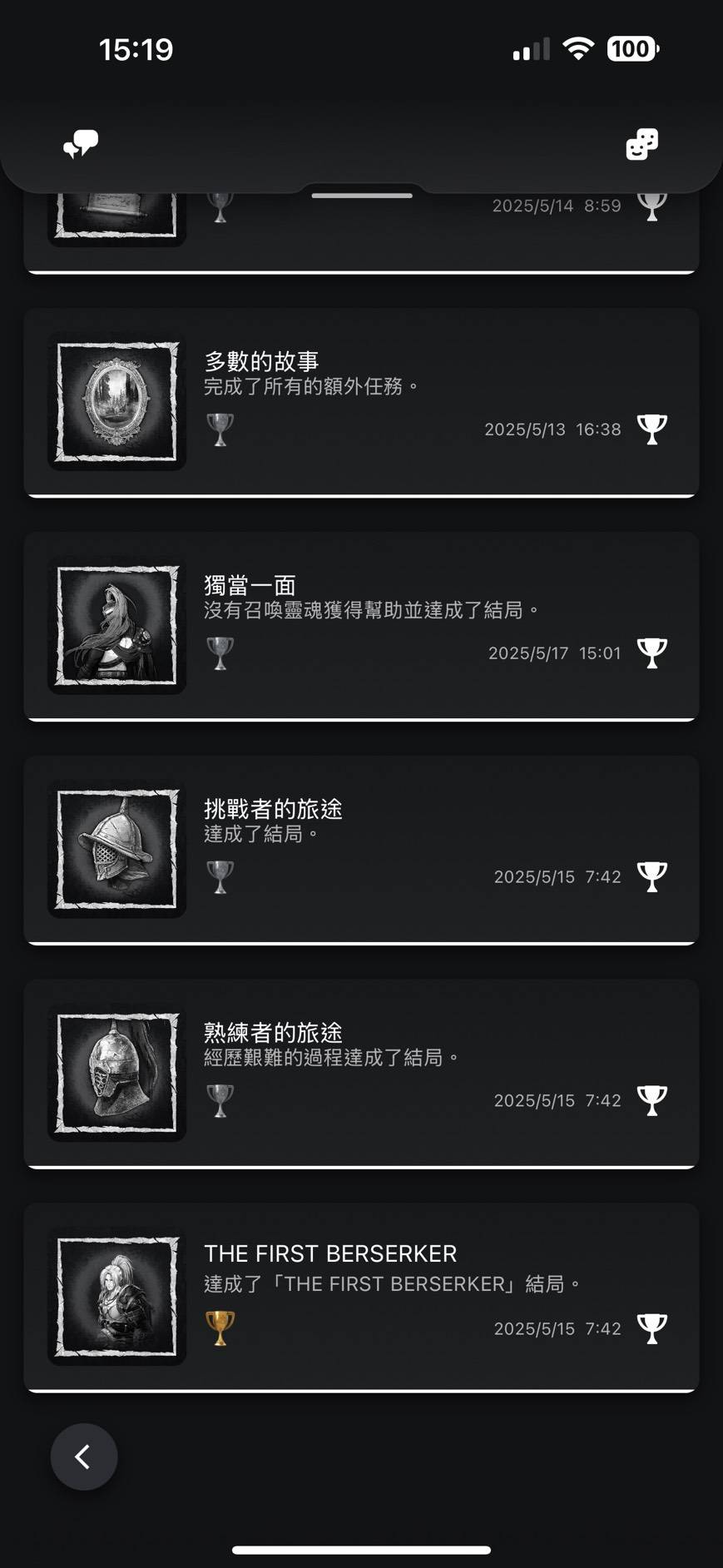Open the 獨當一面 trophy card
Screen dimensions: 723x1568
point(361,626)
